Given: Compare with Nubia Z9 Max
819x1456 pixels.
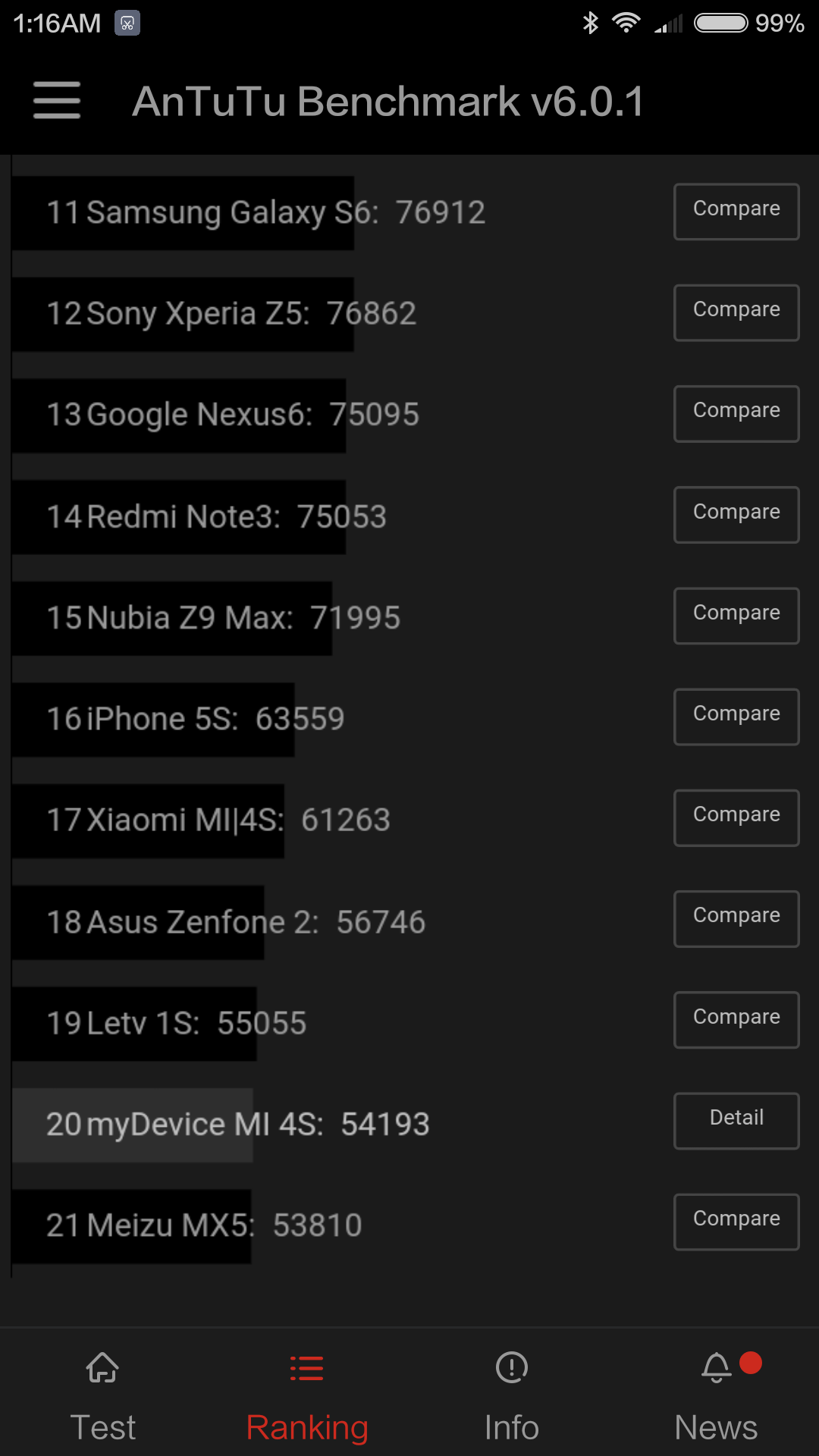Looking at the screenshot, I should tap(736, 616).
